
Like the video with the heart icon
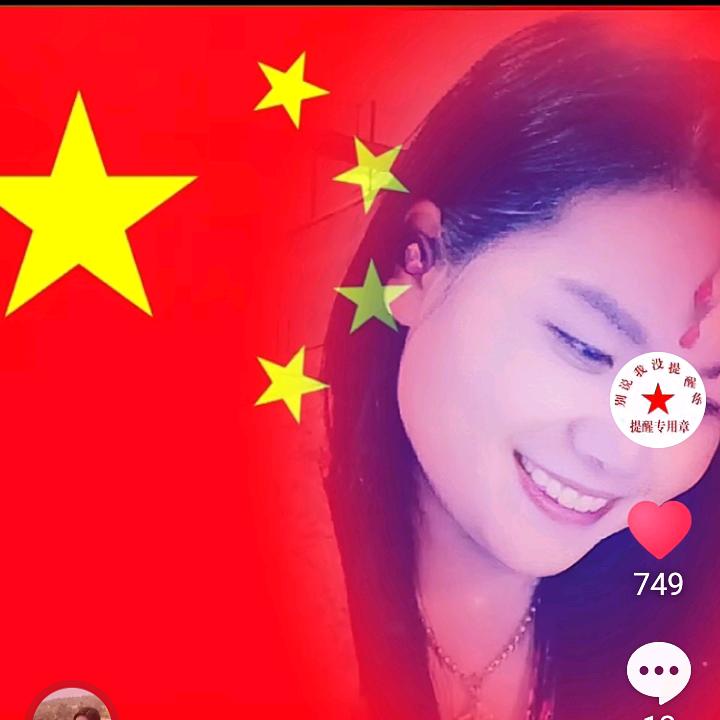659,529
